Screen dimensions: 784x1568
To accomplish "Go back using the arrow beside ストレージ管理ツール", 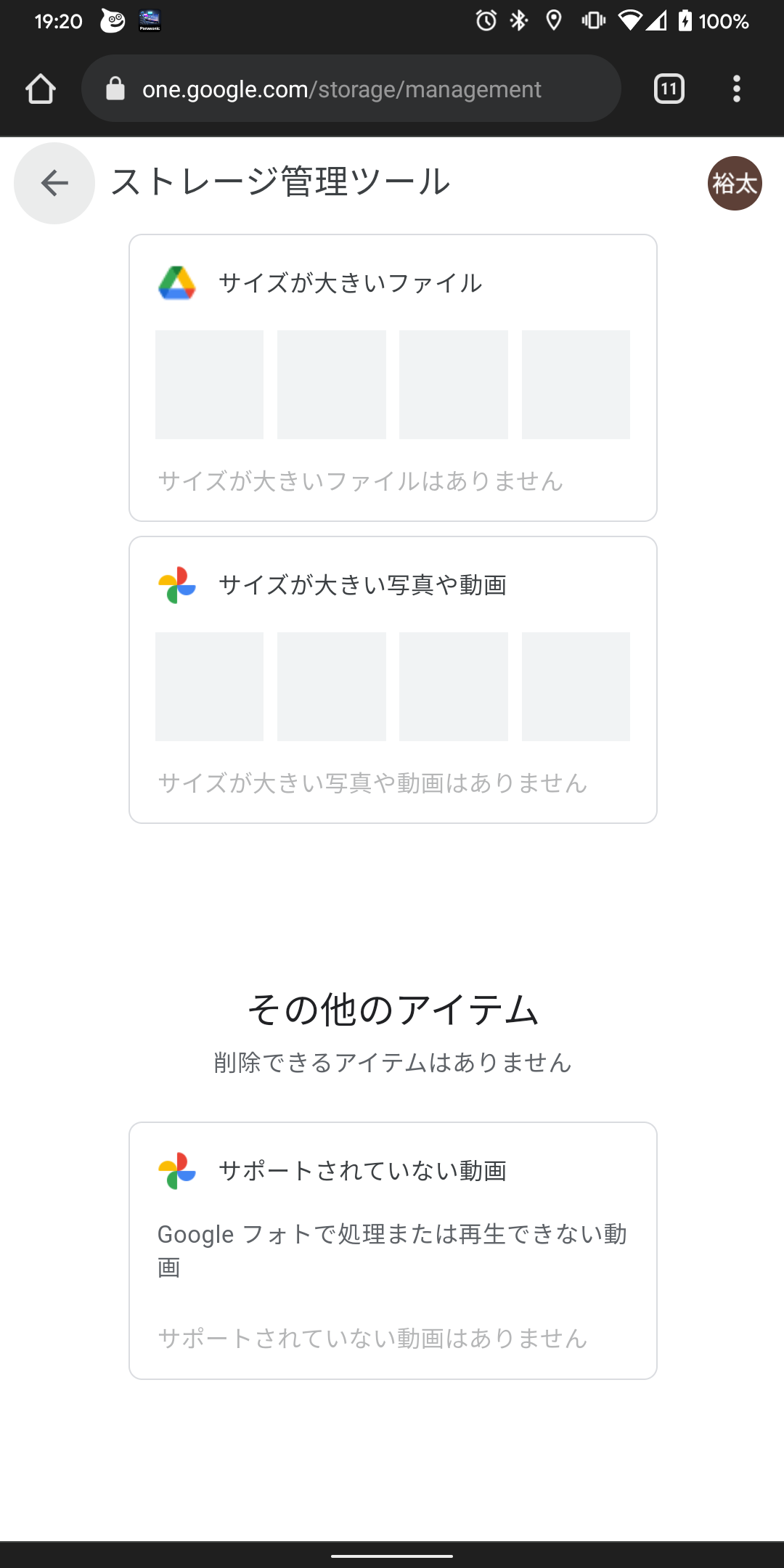I will click(54, 183).
